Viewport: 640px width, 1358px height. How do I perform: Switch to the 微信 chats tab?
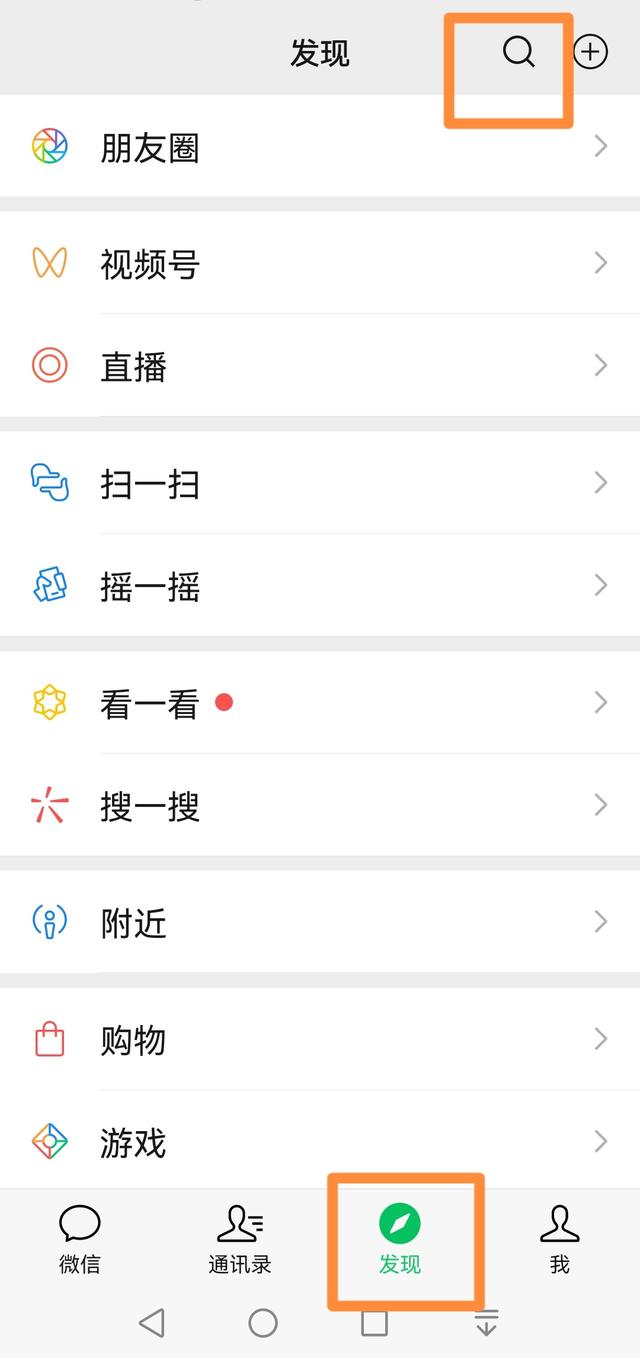coord(80,1240)
